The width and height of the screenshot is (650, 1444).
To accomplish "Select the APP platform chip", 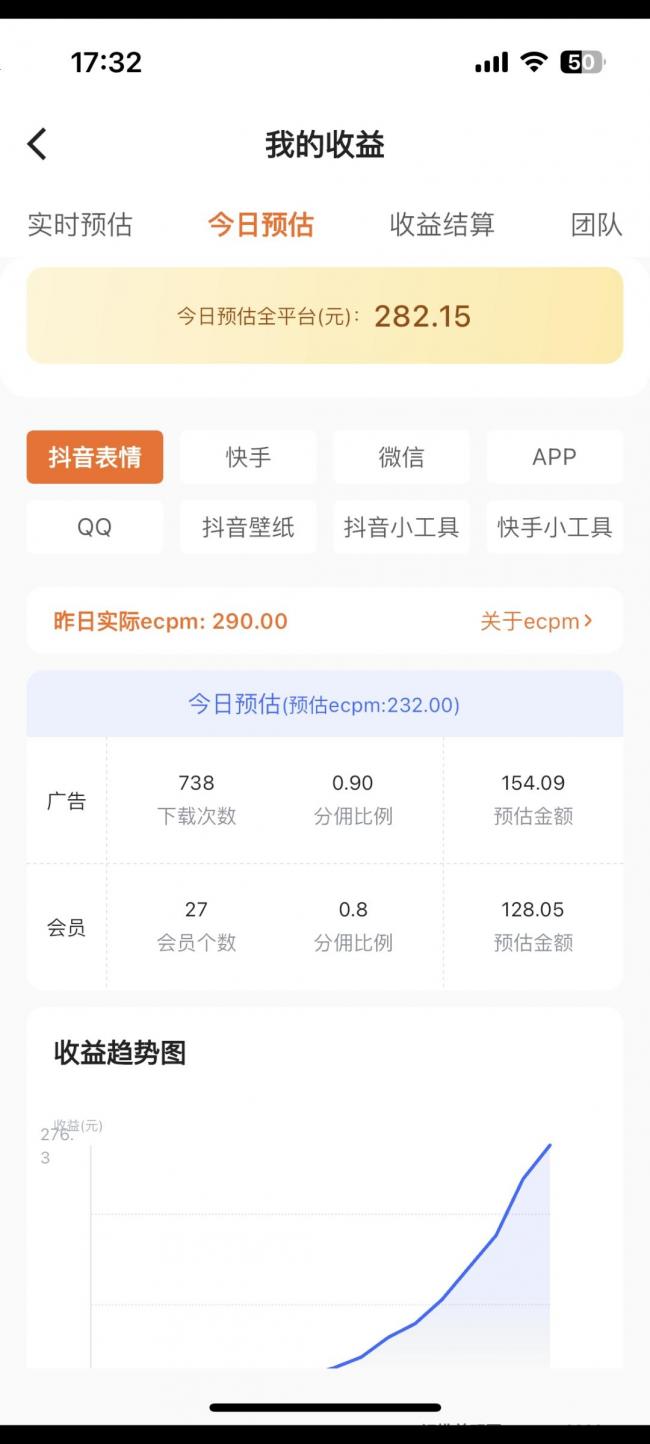I will [555, 457].
